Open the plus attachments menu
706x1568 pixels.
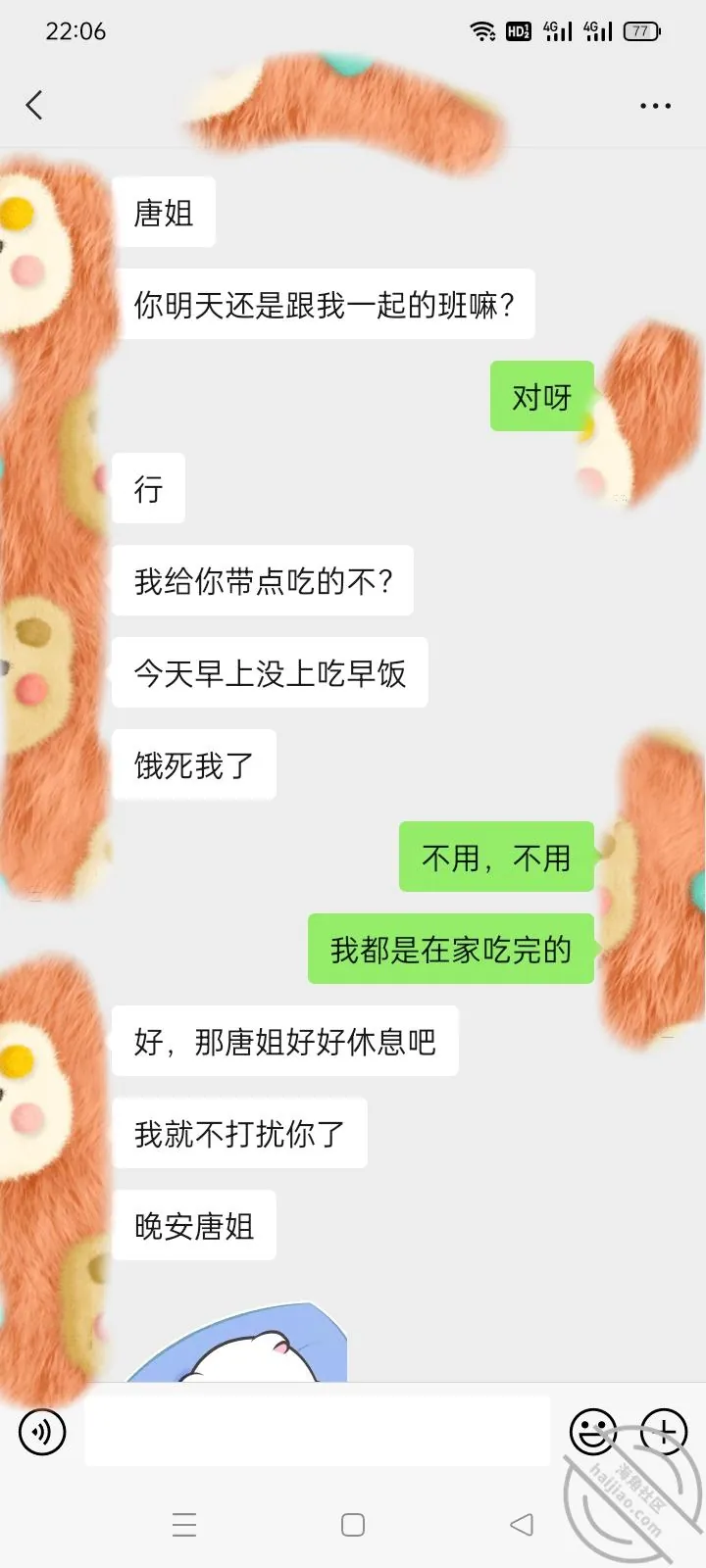coord(664,1432)
